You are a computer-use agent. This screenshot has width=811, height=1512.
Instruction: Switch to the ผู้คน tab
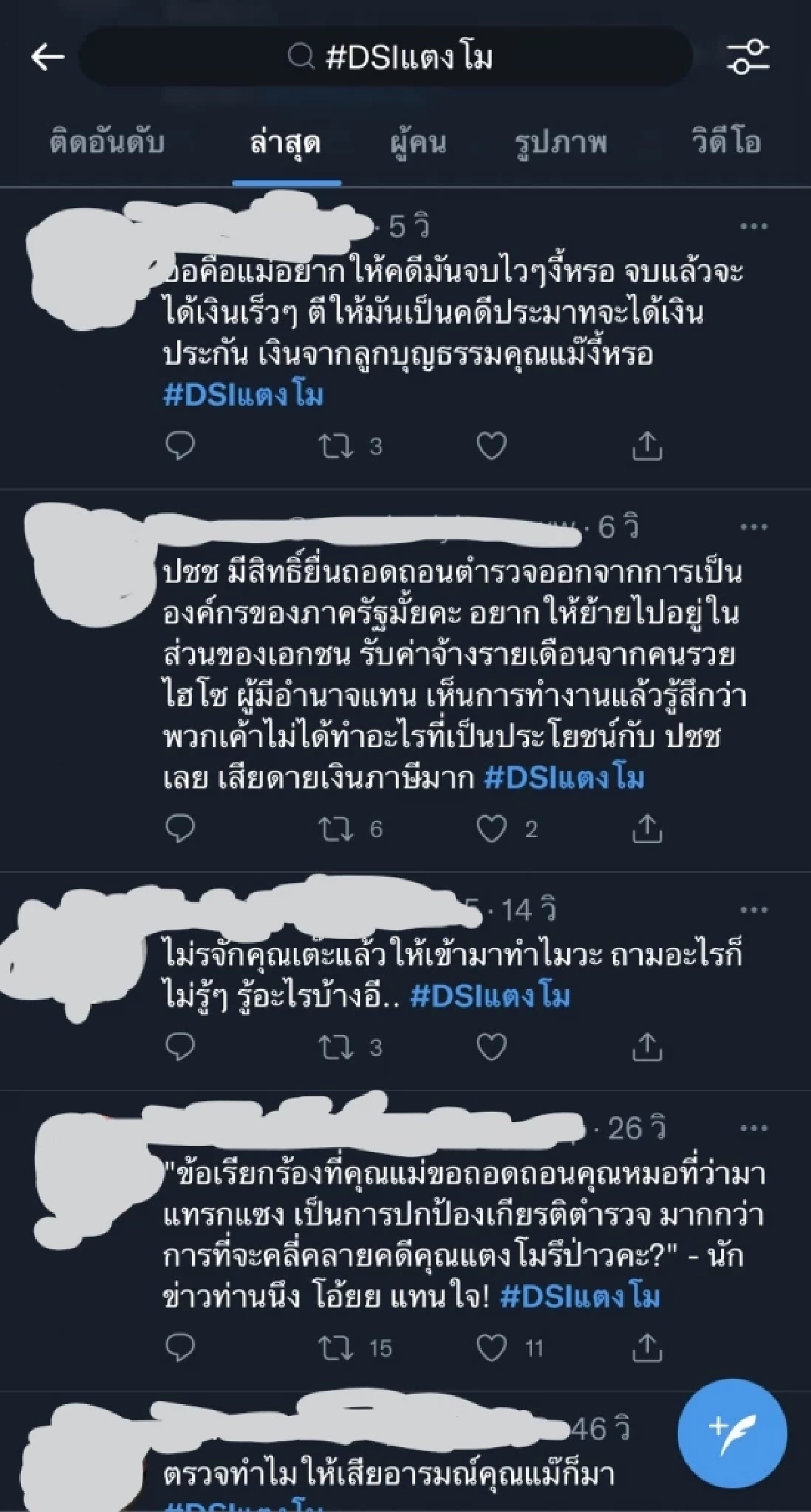click(x=418, y=143)
